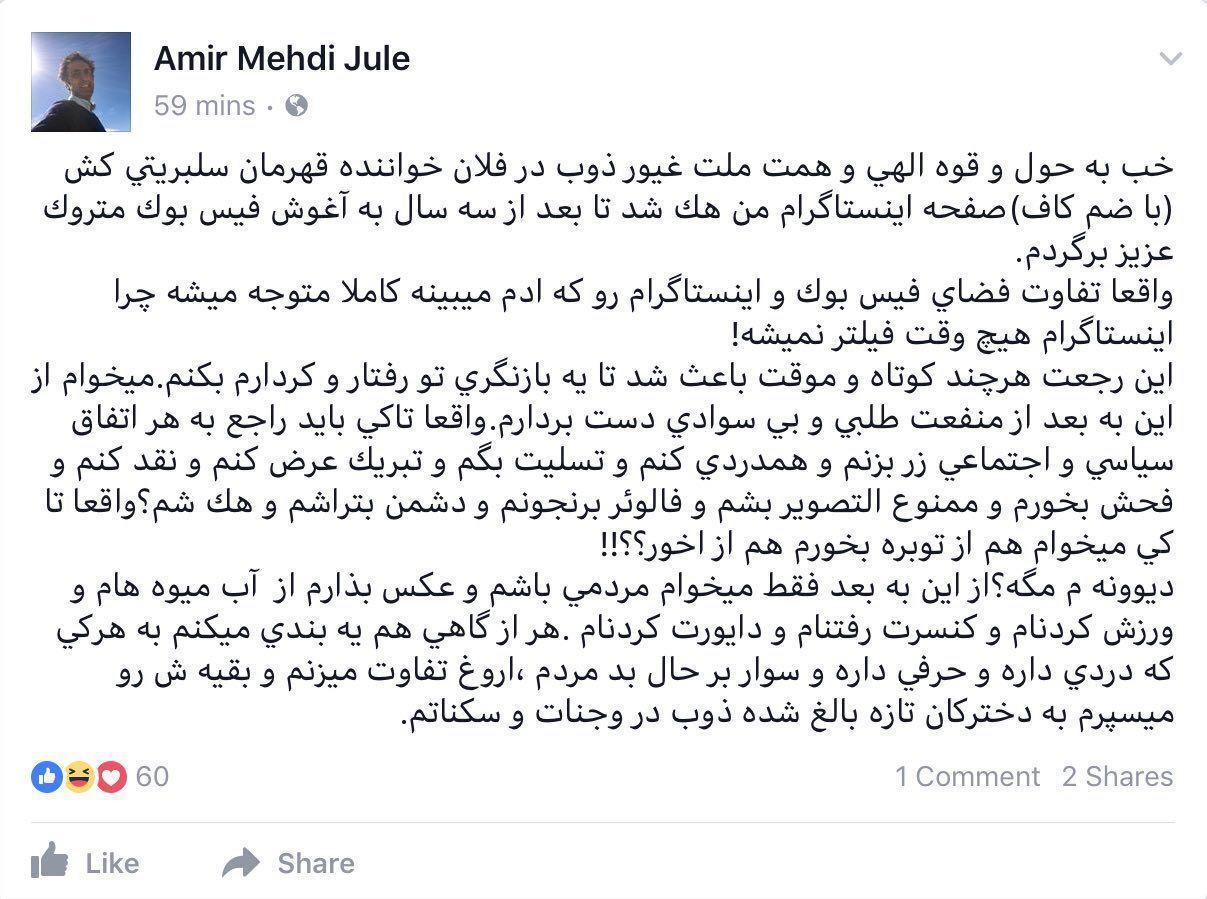The image size is (1207, 899).
Task: Open the 59 mins timestamp
Action: (x=205, y=106)
